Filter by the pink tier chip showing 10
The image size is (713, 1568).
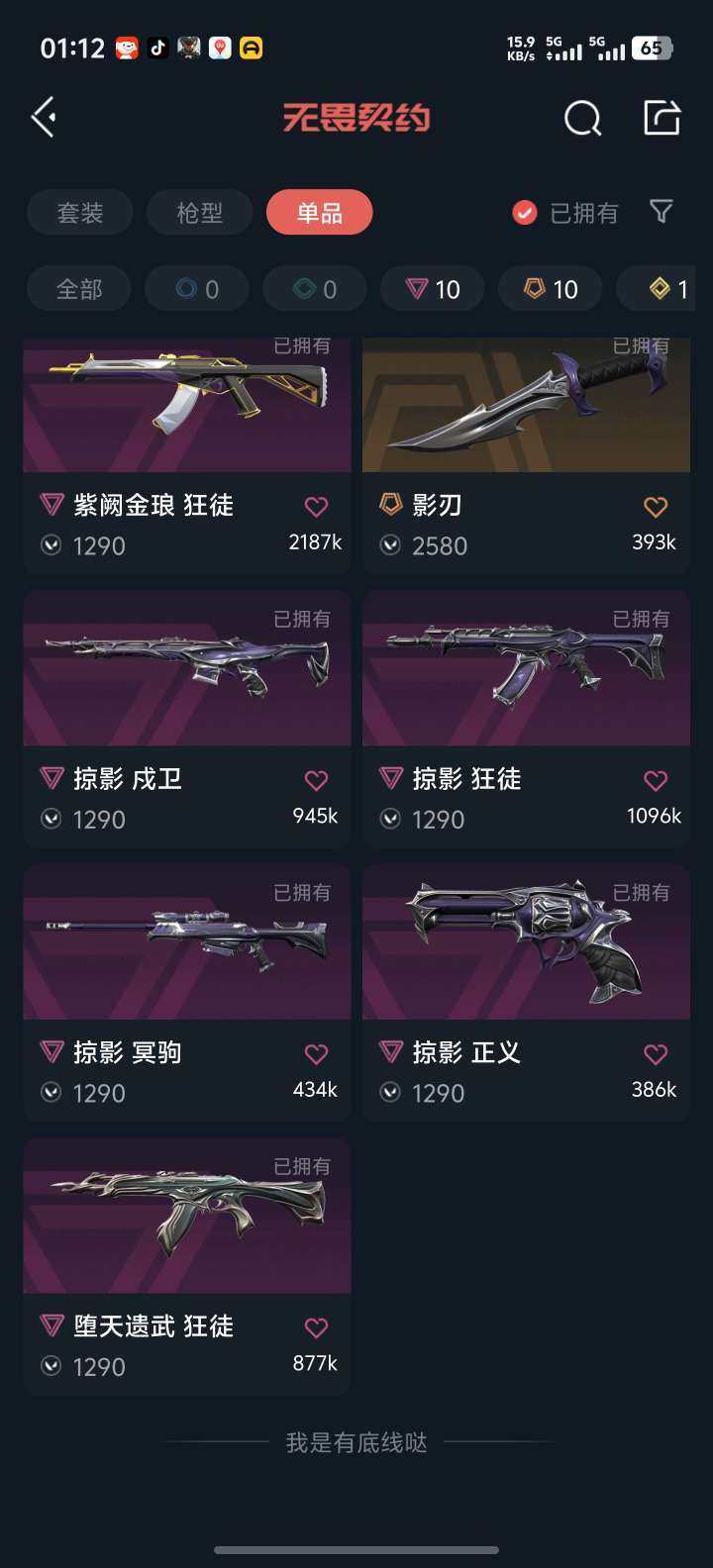(x=433, y=289)
